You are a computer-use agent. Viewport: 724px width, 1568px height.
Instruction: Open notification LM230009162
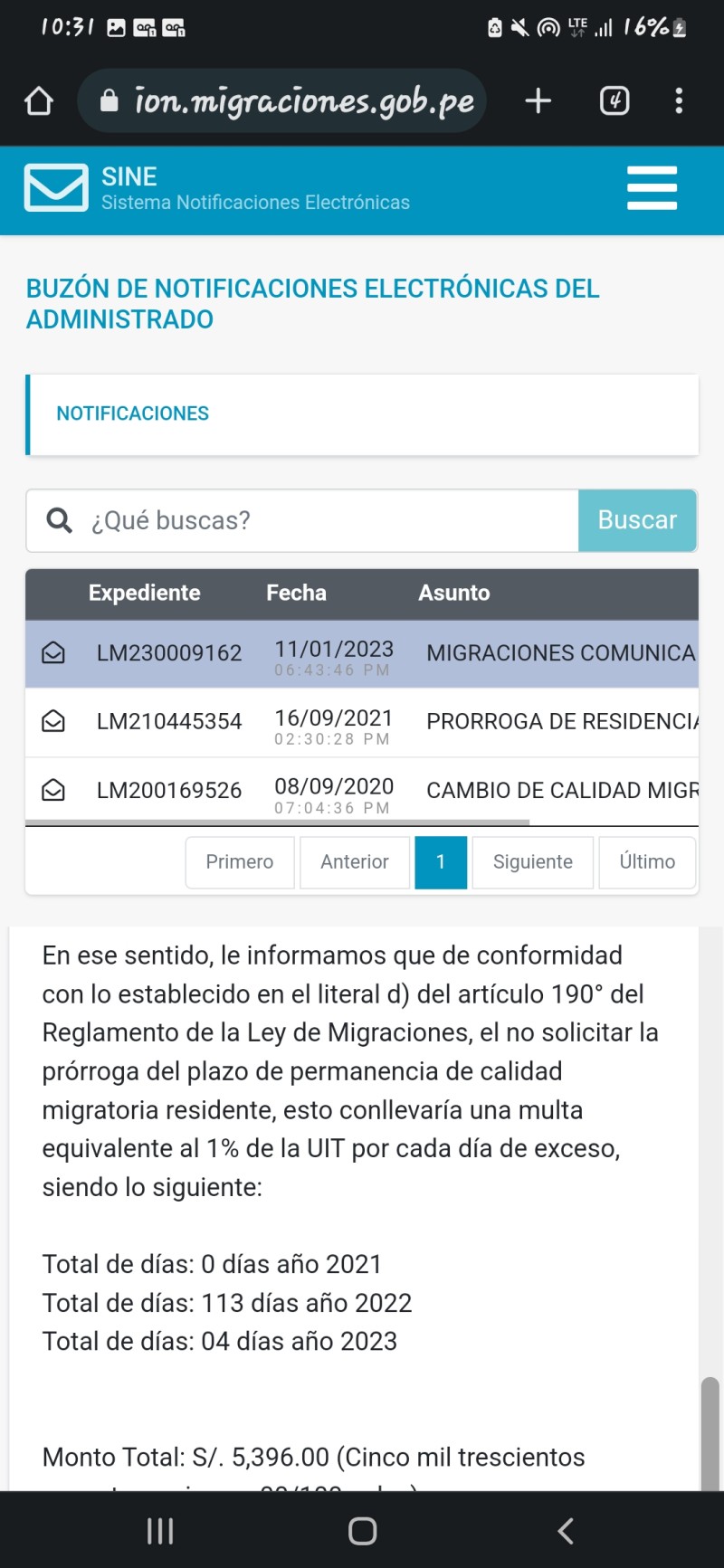pyautogui.click(x=169, y=653)
